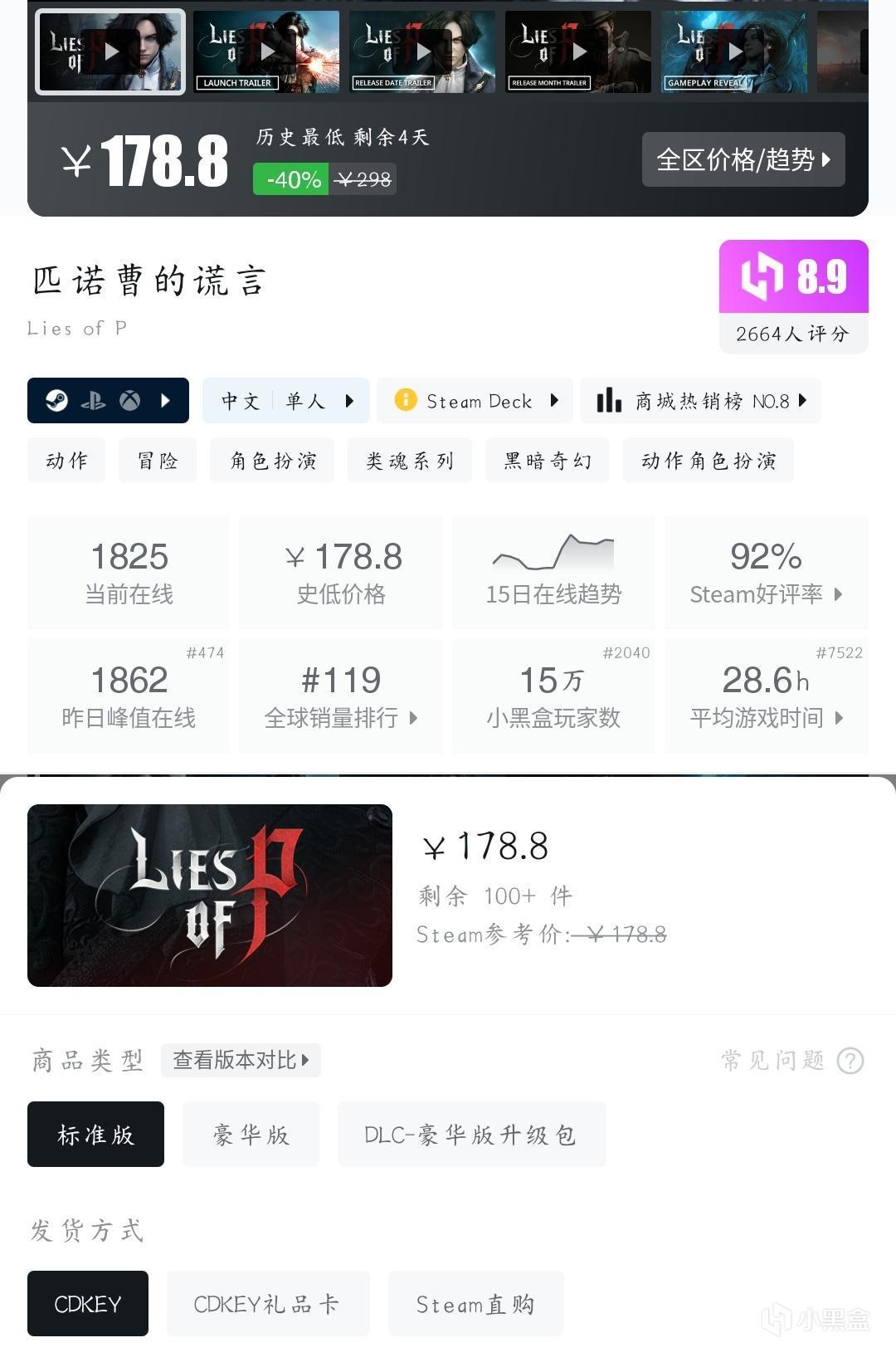896x1367 pixels.
Task: Open the 中文 单人 language info chip
Action: tap(286, 401)
